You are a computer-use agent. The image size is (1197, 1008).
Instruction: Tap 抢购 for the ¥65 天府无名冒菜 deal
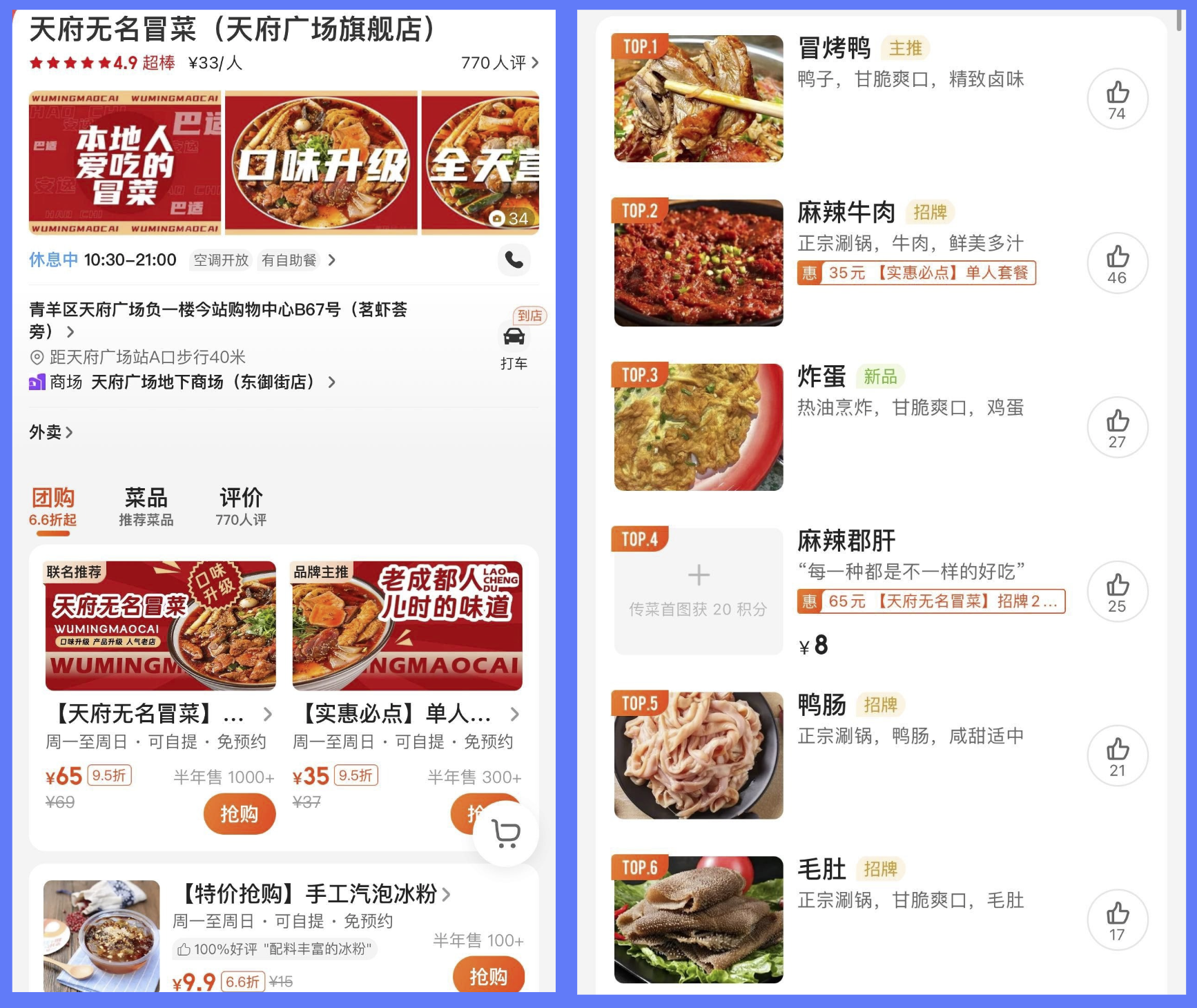239,814
